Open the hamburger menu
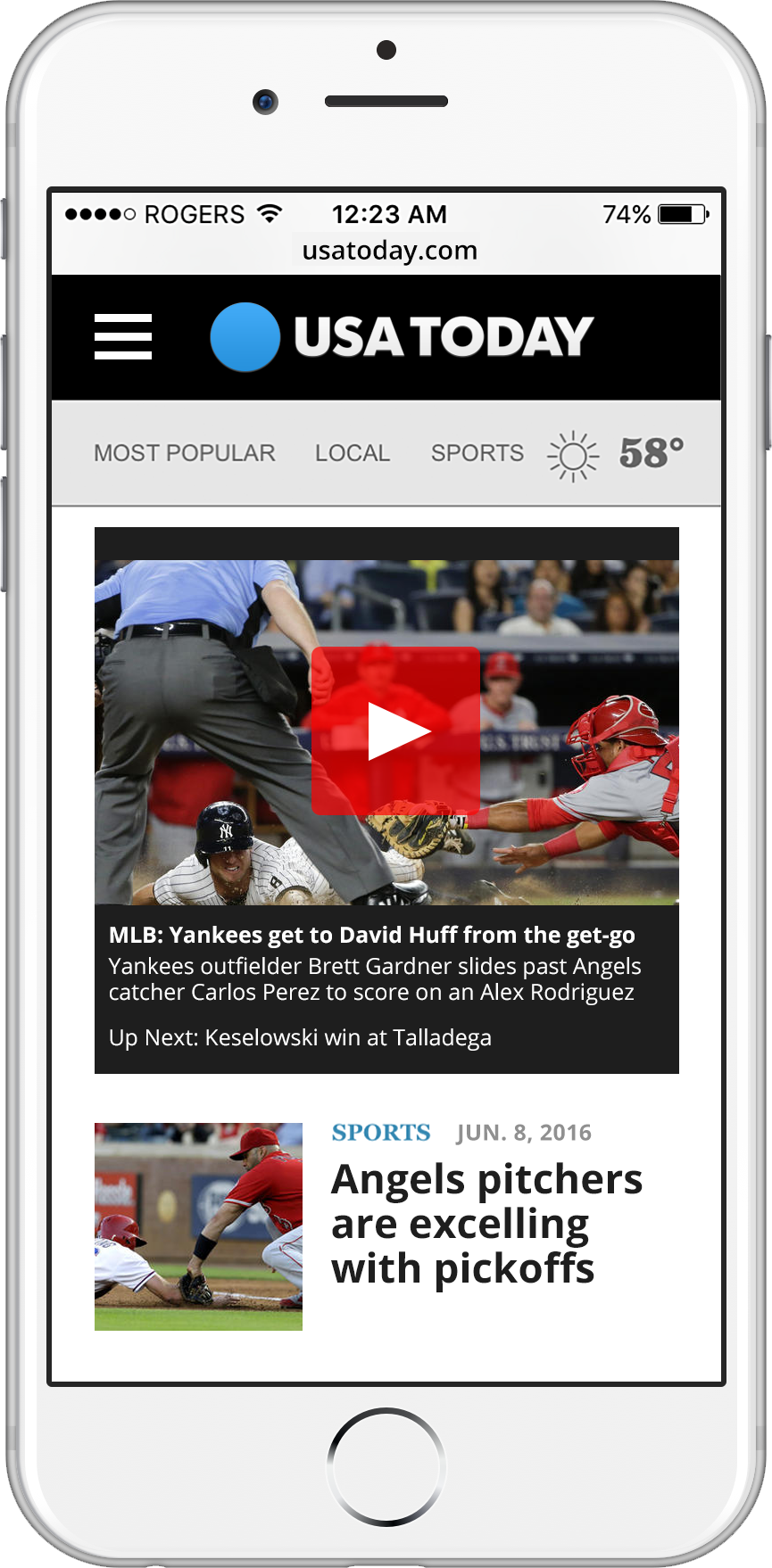772x1568 pixels. (123, 337)
